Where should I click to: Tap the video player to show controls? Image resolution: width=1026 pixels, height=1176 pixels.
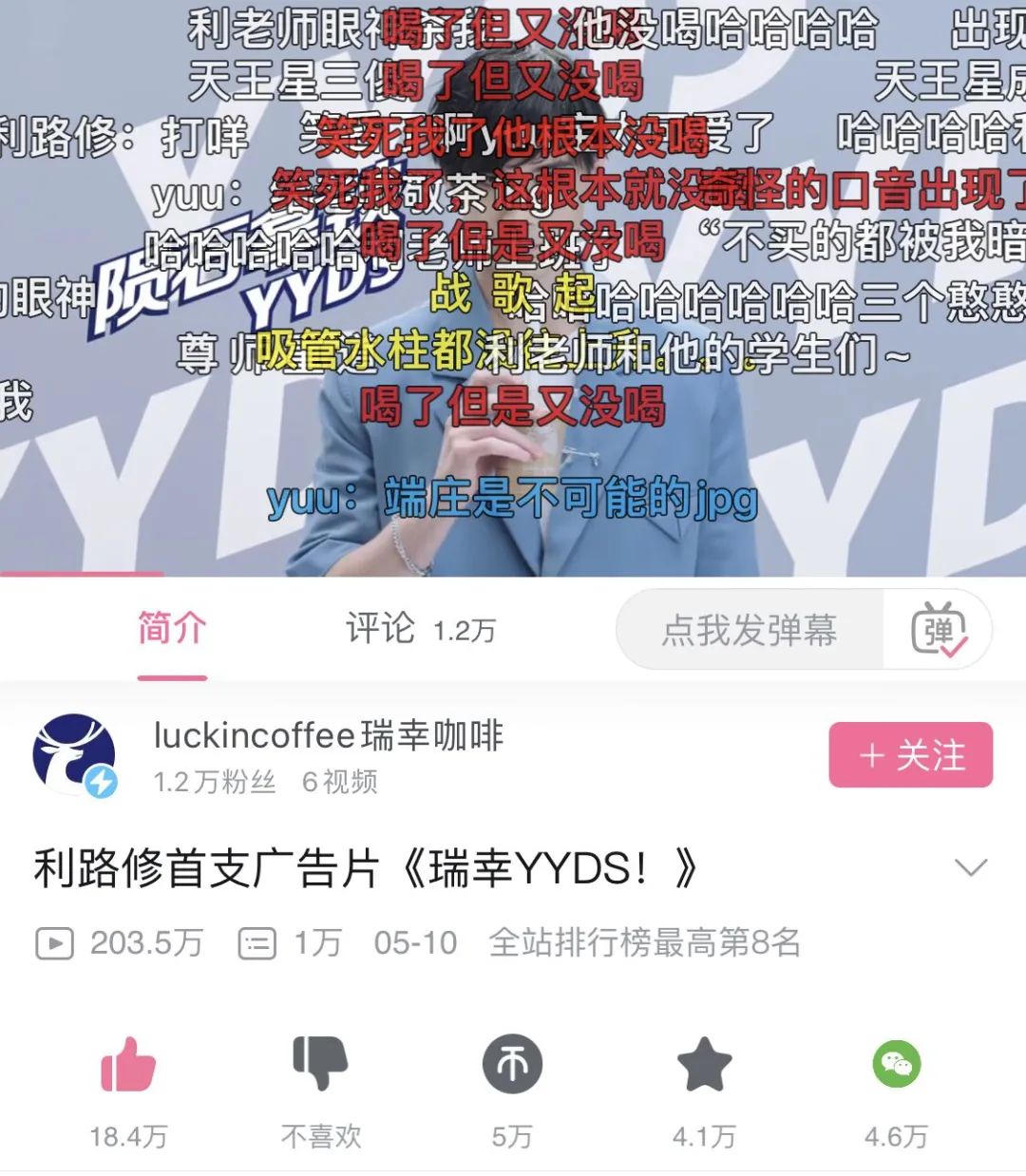click(513, 285)
